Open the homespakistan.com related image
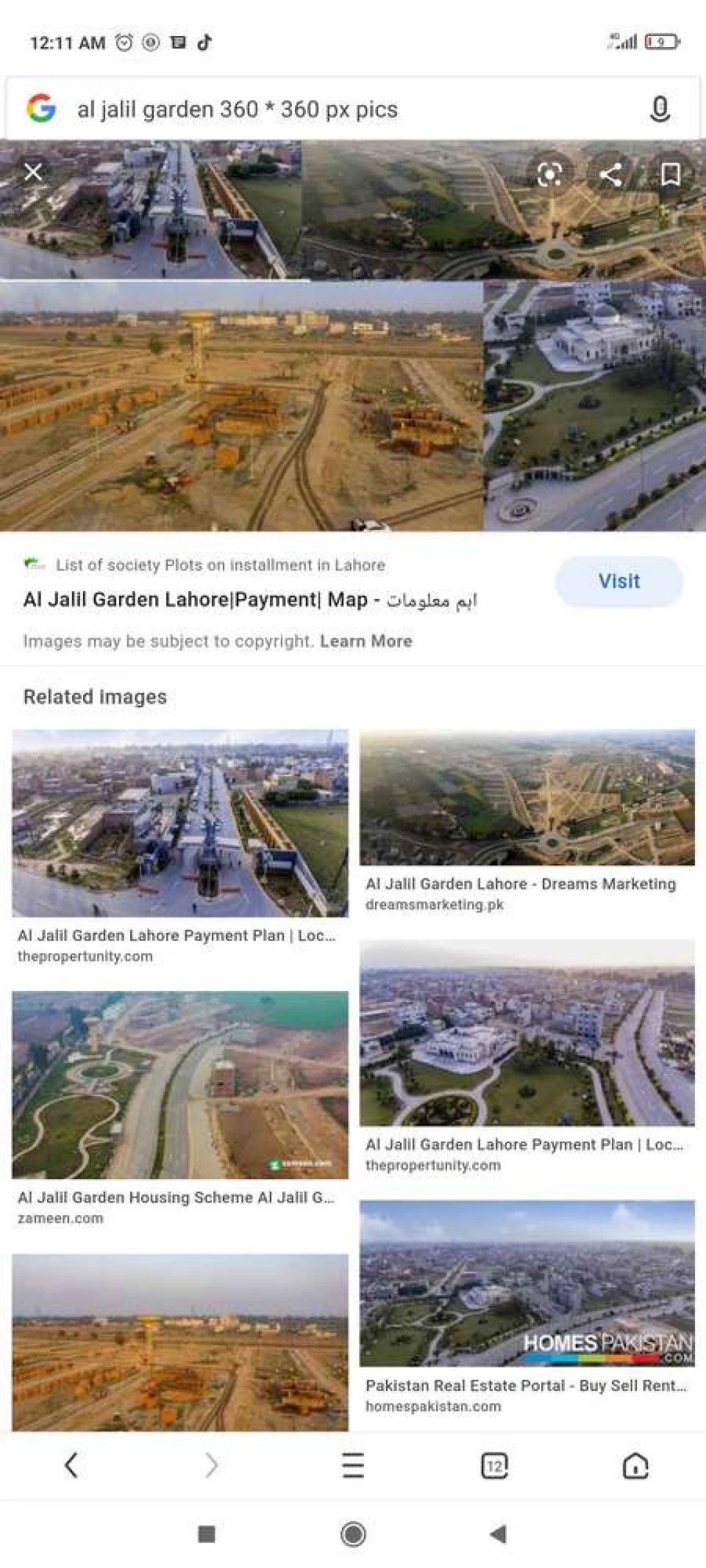706x1568 pixels. [x=527, y=1284]
